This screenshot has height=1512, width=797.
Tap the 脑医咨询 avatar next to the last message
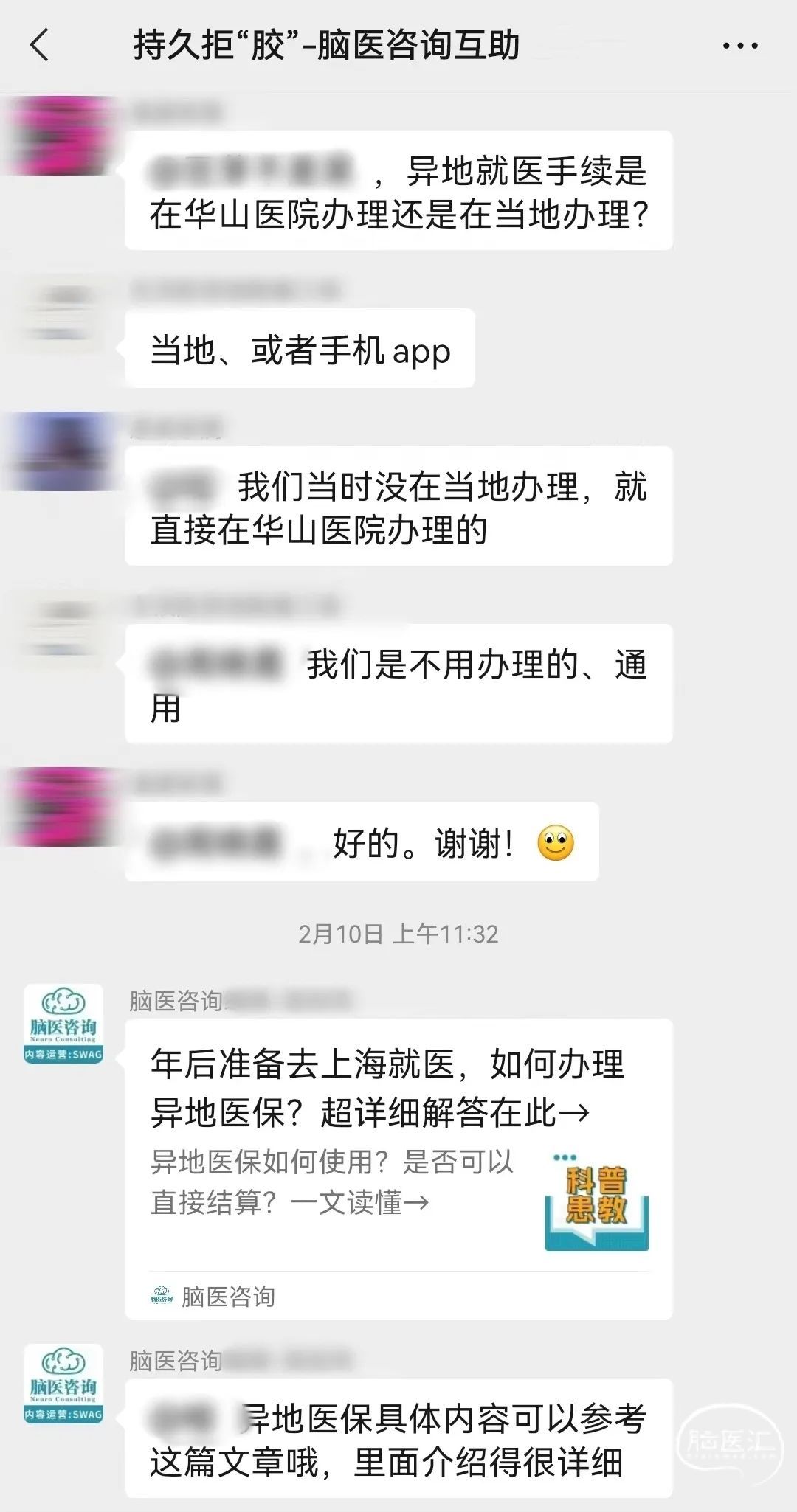coord(63,1384)
